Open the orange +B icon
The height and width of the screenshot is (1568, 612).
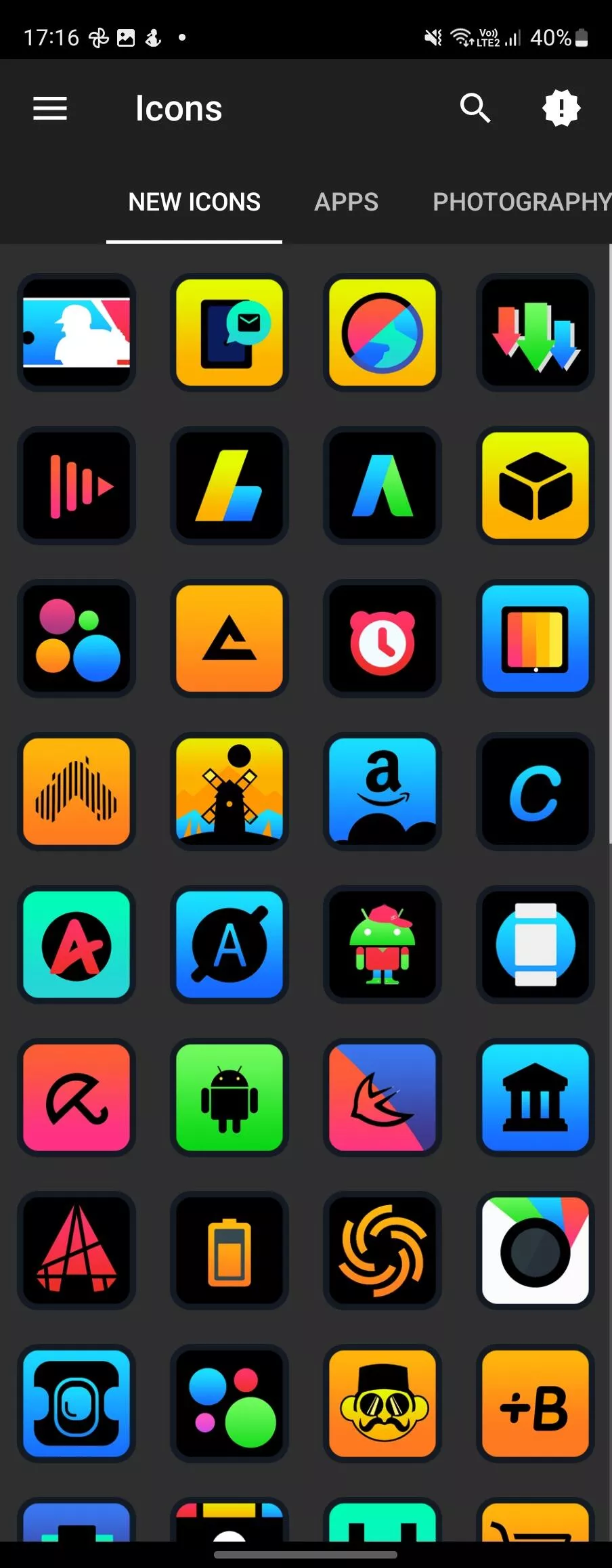pos(535,1403)
